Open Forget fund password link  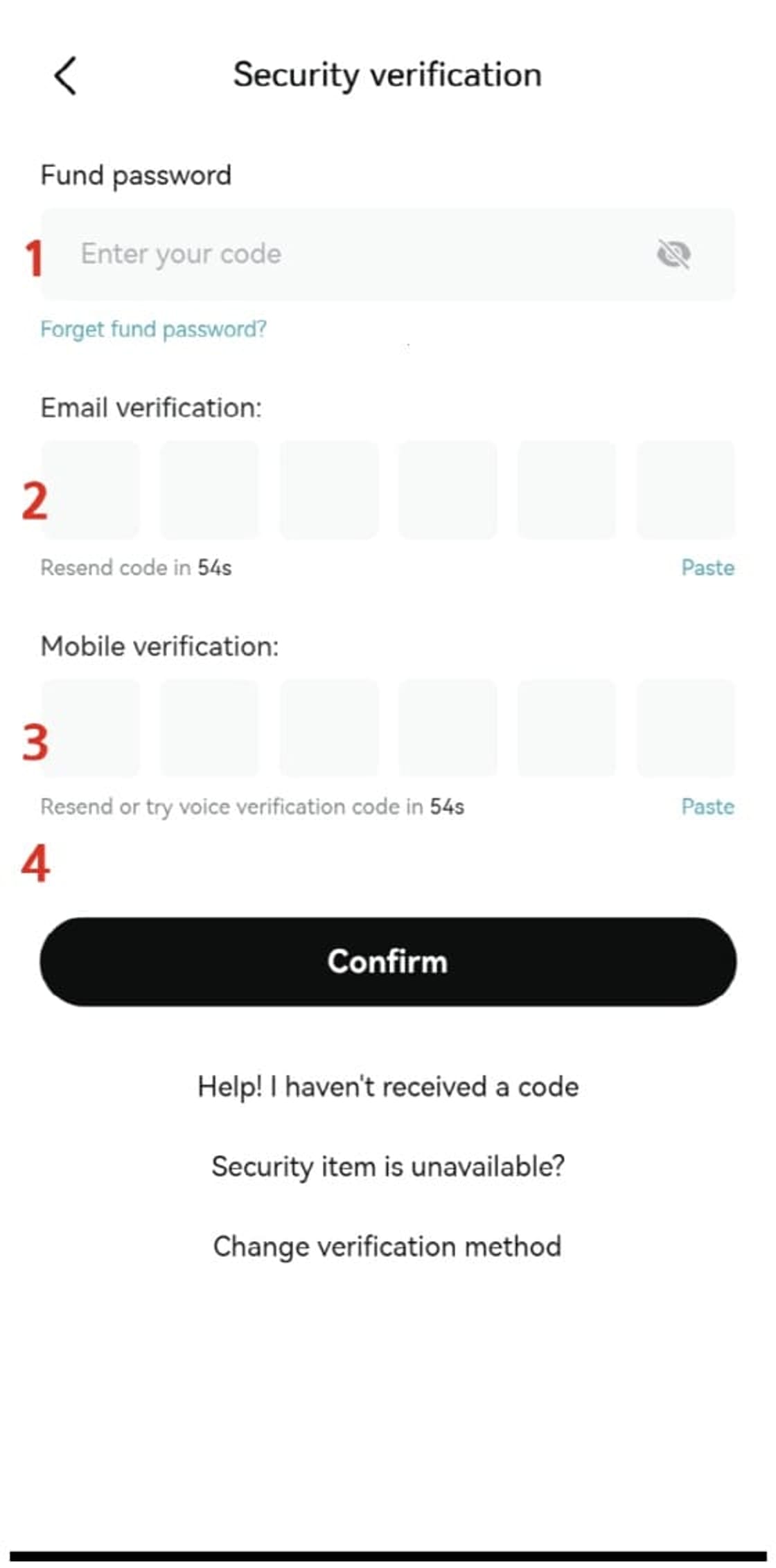click(153, 329)
